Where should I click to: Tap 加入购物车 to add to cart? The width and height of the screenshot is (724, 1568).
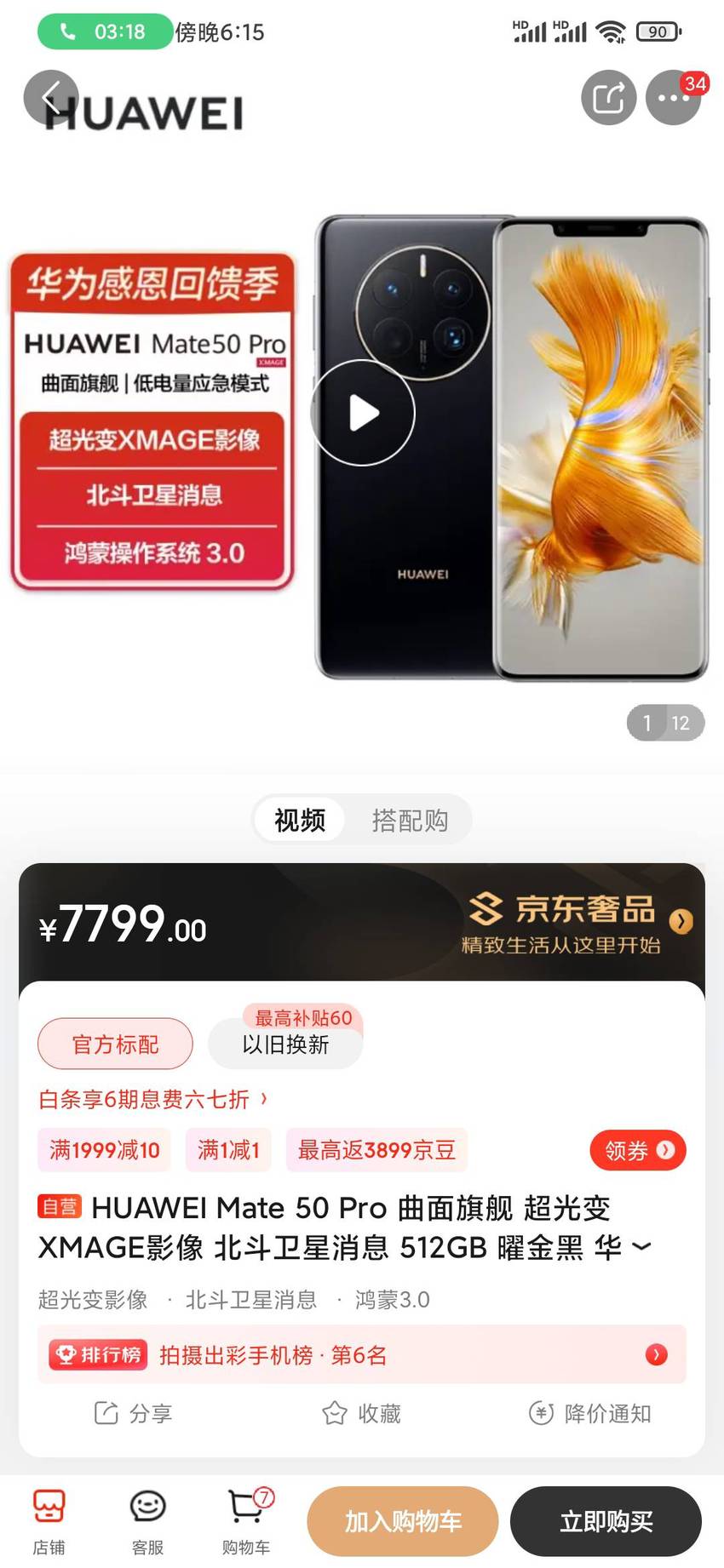coord(403,1521)
